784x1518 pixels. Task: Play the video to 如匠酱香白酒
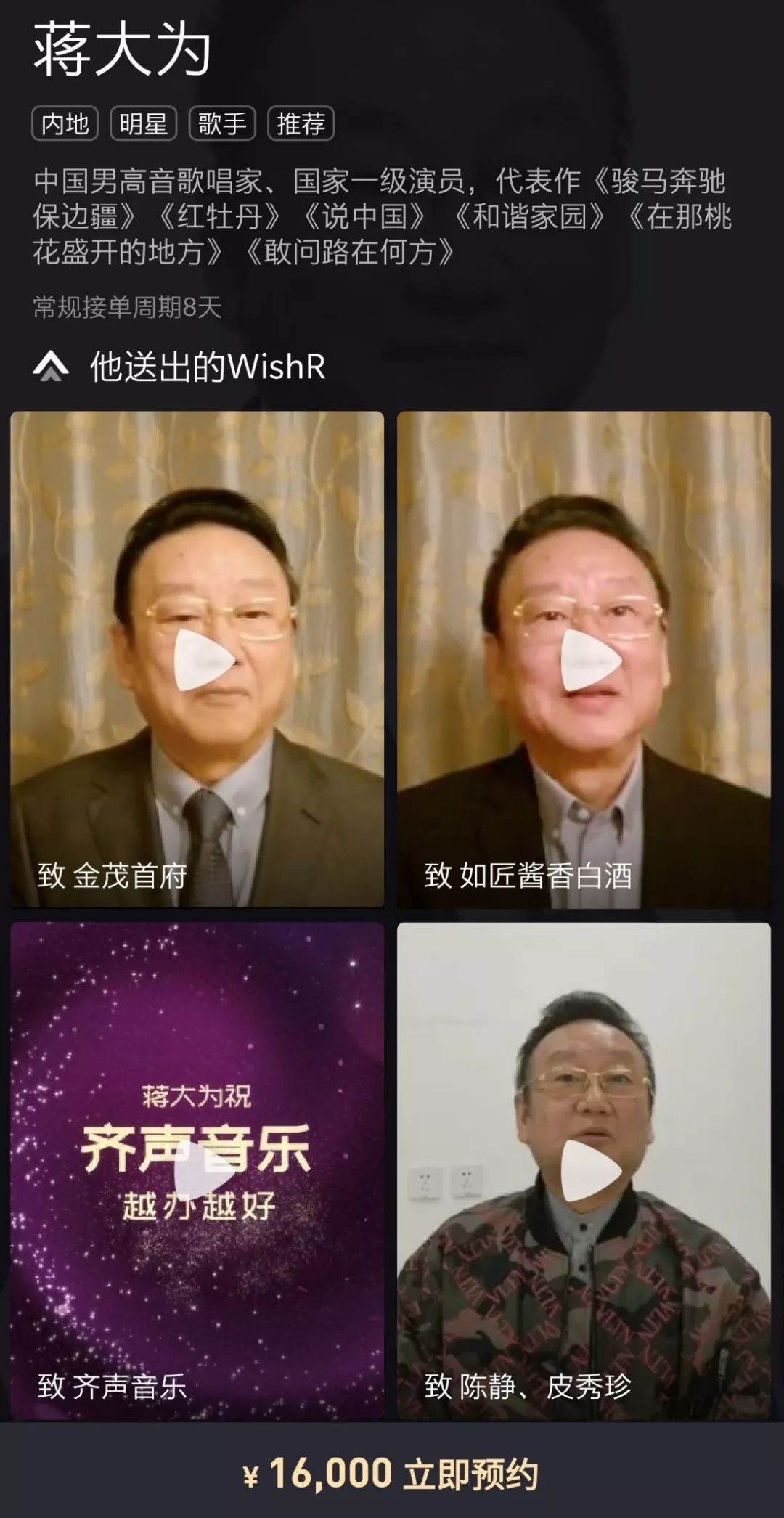point(591,661)
